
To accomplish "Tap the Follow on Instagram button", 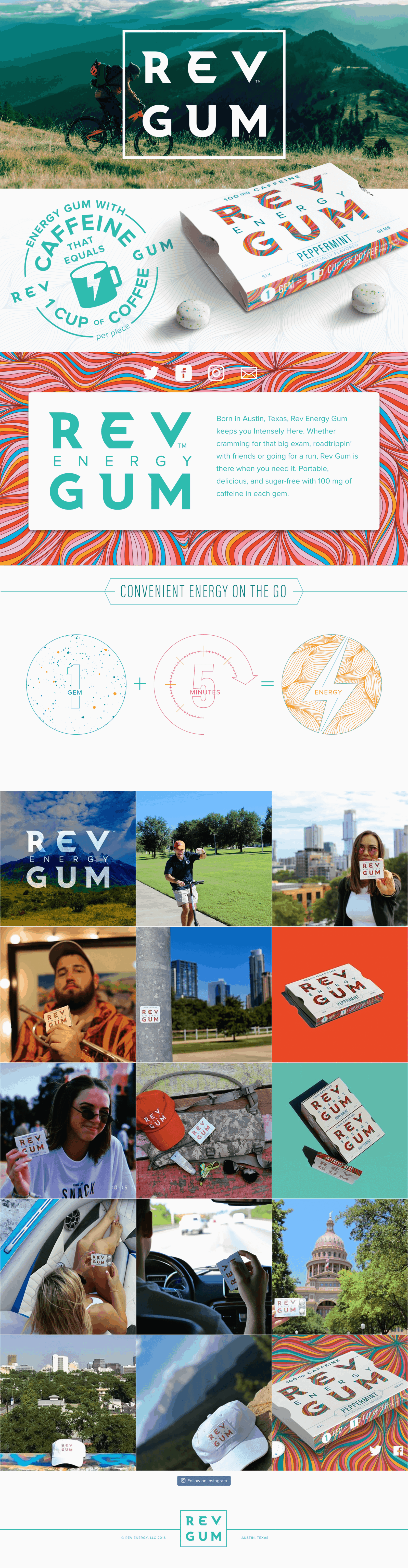I will (x=204, y=1480).
